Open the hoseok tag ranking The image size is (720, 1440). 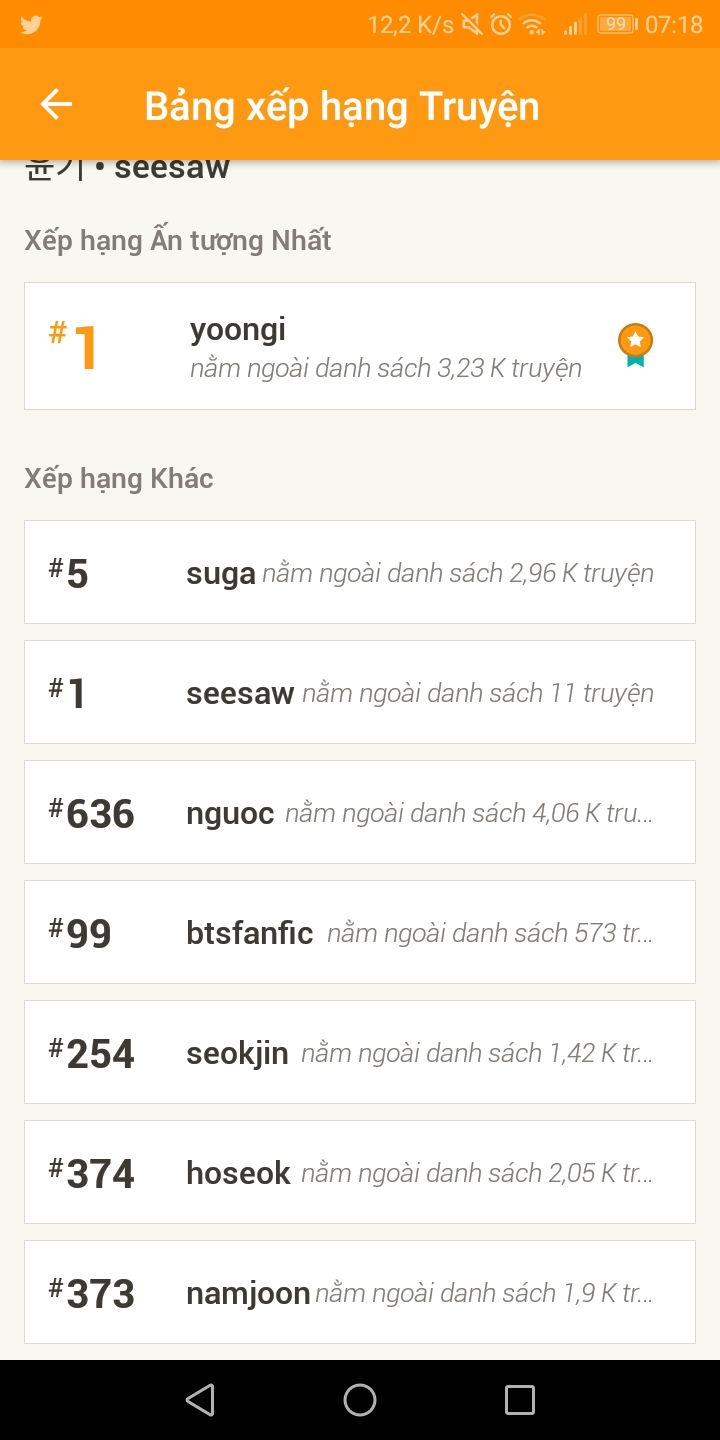[360, 1172]
